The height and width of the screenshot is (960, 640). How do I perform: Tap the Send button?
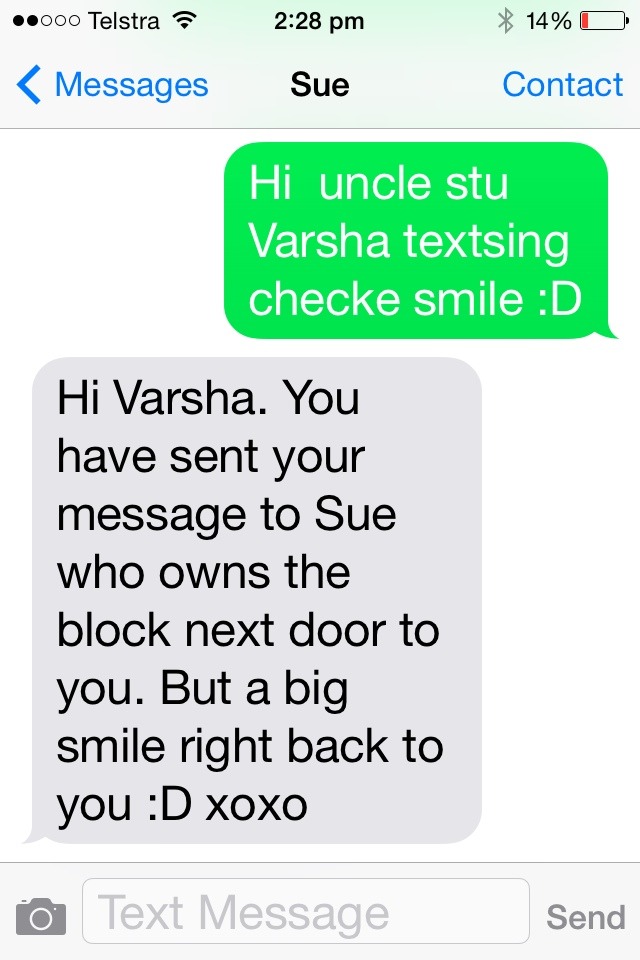(x=586, y=916)
